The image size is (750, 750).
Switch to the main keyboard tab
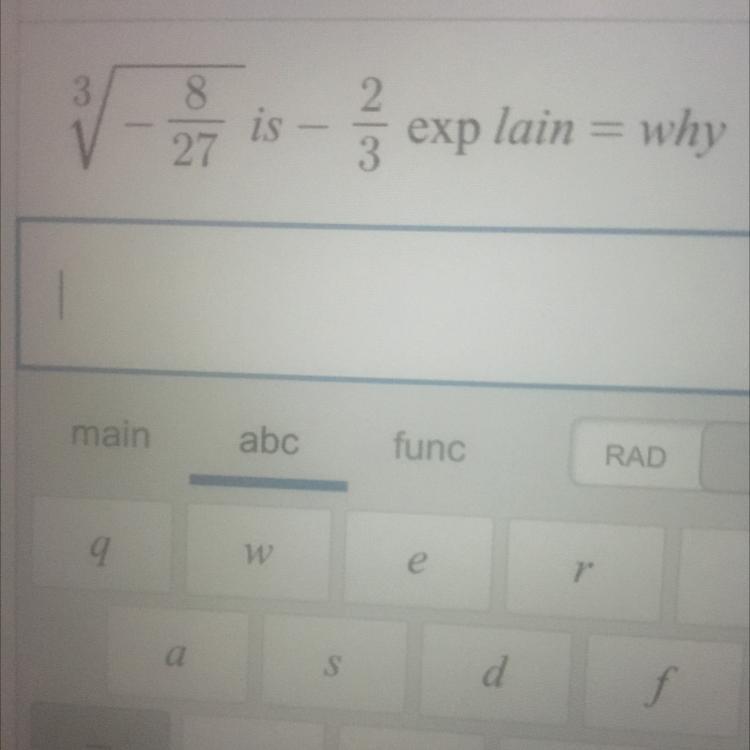(x=110, y=435)
